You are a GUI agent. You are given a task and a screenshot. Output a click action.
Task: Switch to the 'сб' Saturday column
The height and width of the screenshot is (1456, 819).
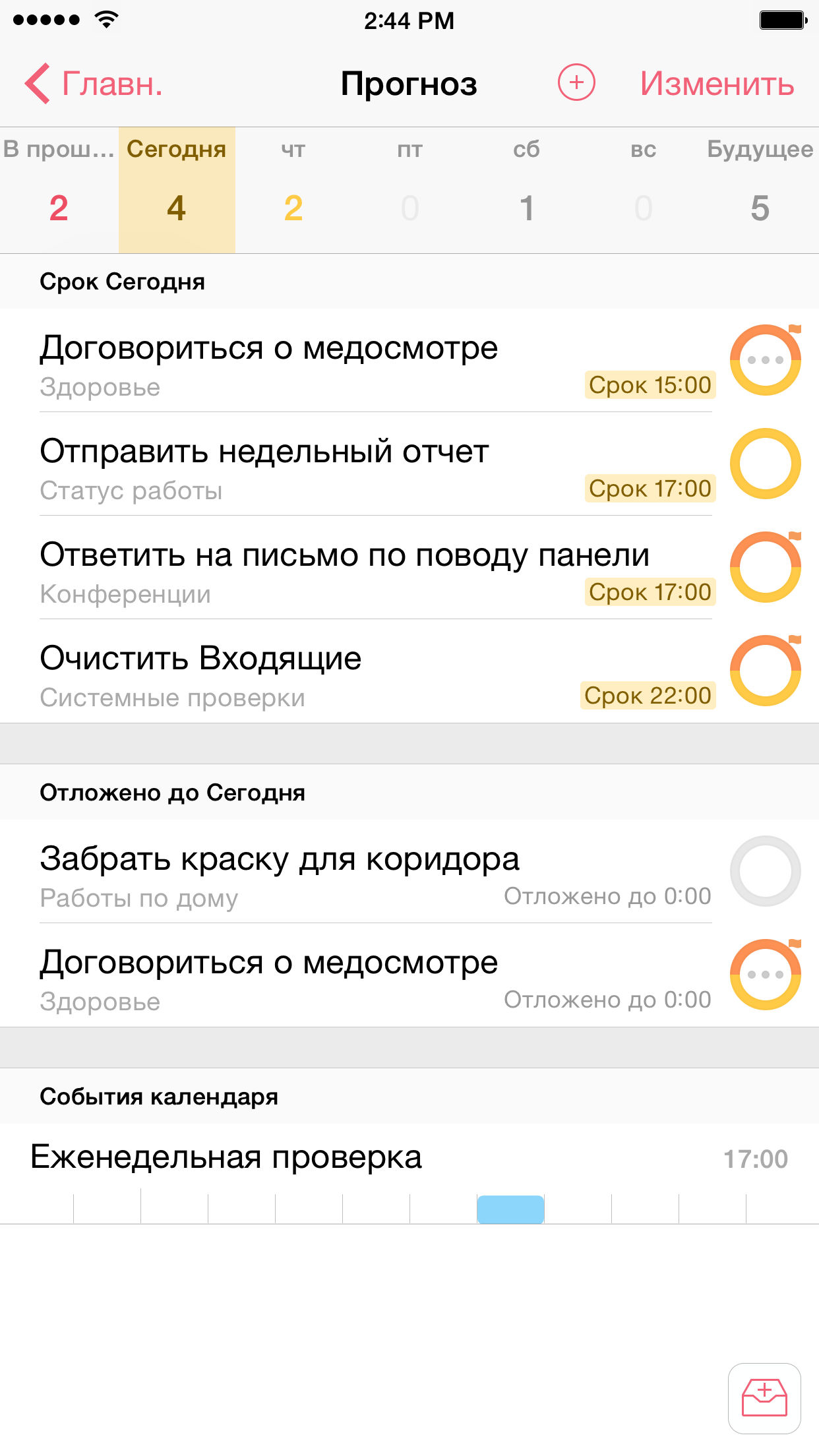click(526, 185)
